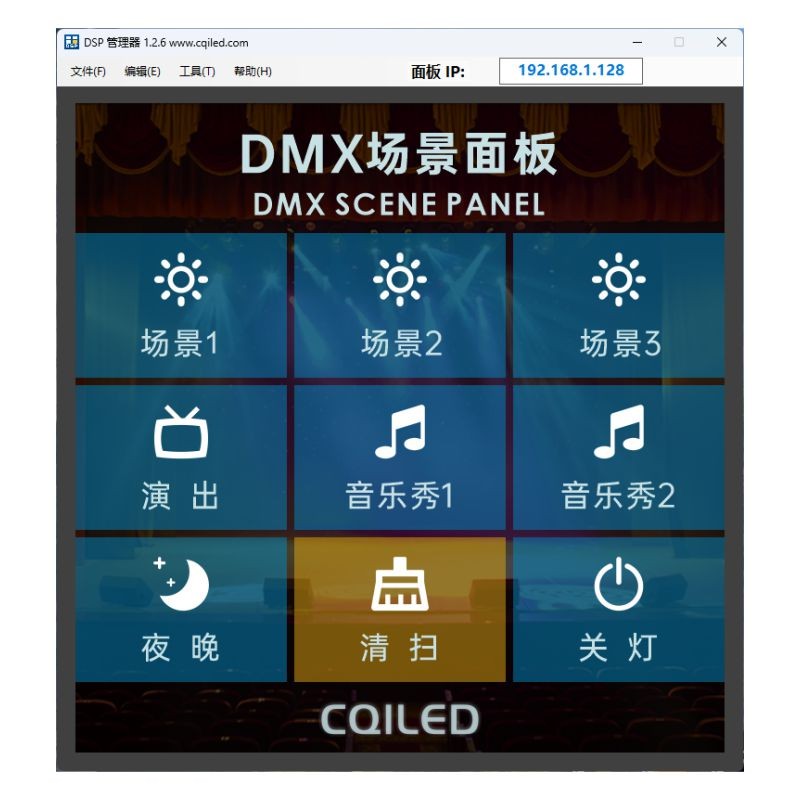The height and width of the screenshot is (800, 800).
Task: Select the 清扫 cleaning scene
Action: [x=400, y=610]
